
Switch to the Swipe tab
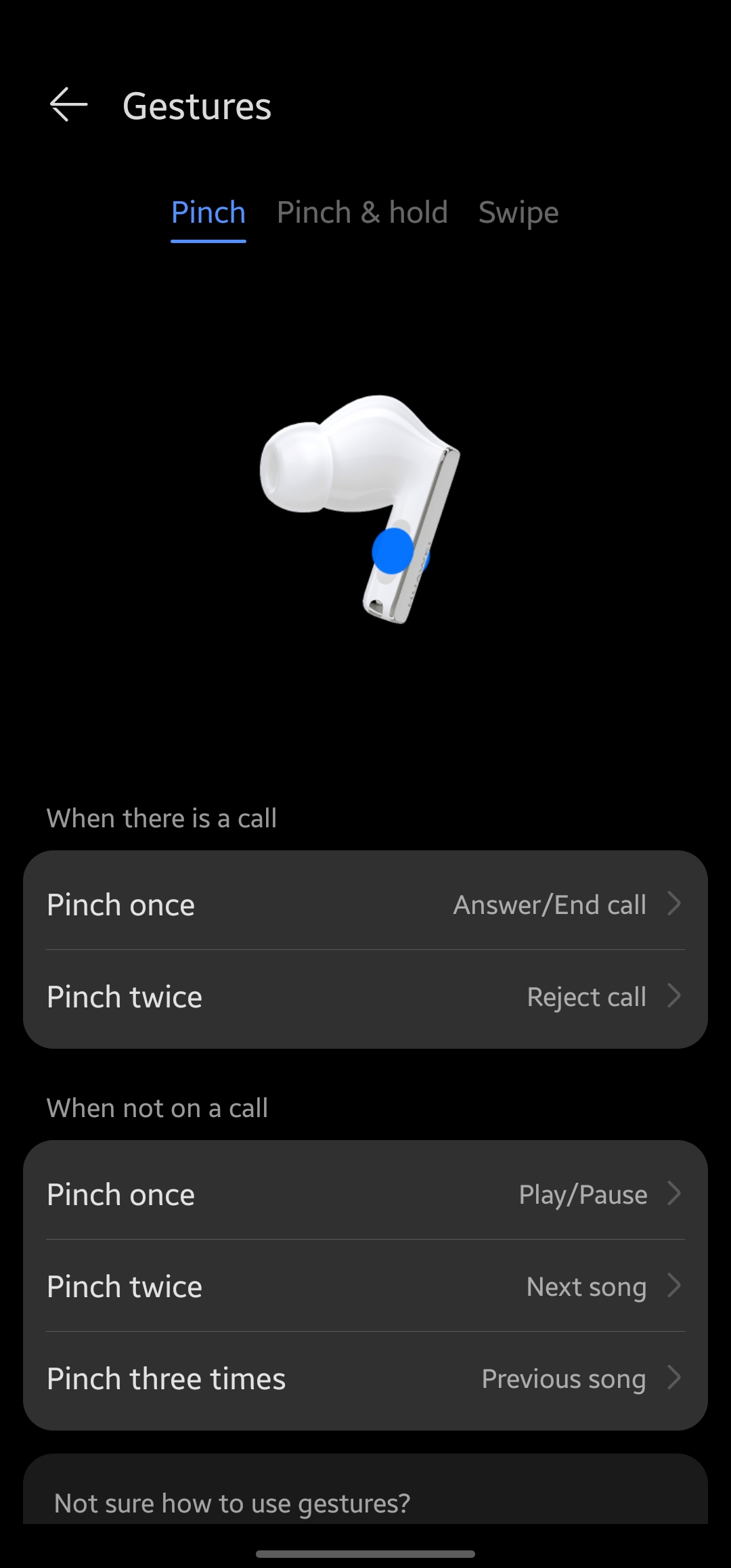point(518,213)
